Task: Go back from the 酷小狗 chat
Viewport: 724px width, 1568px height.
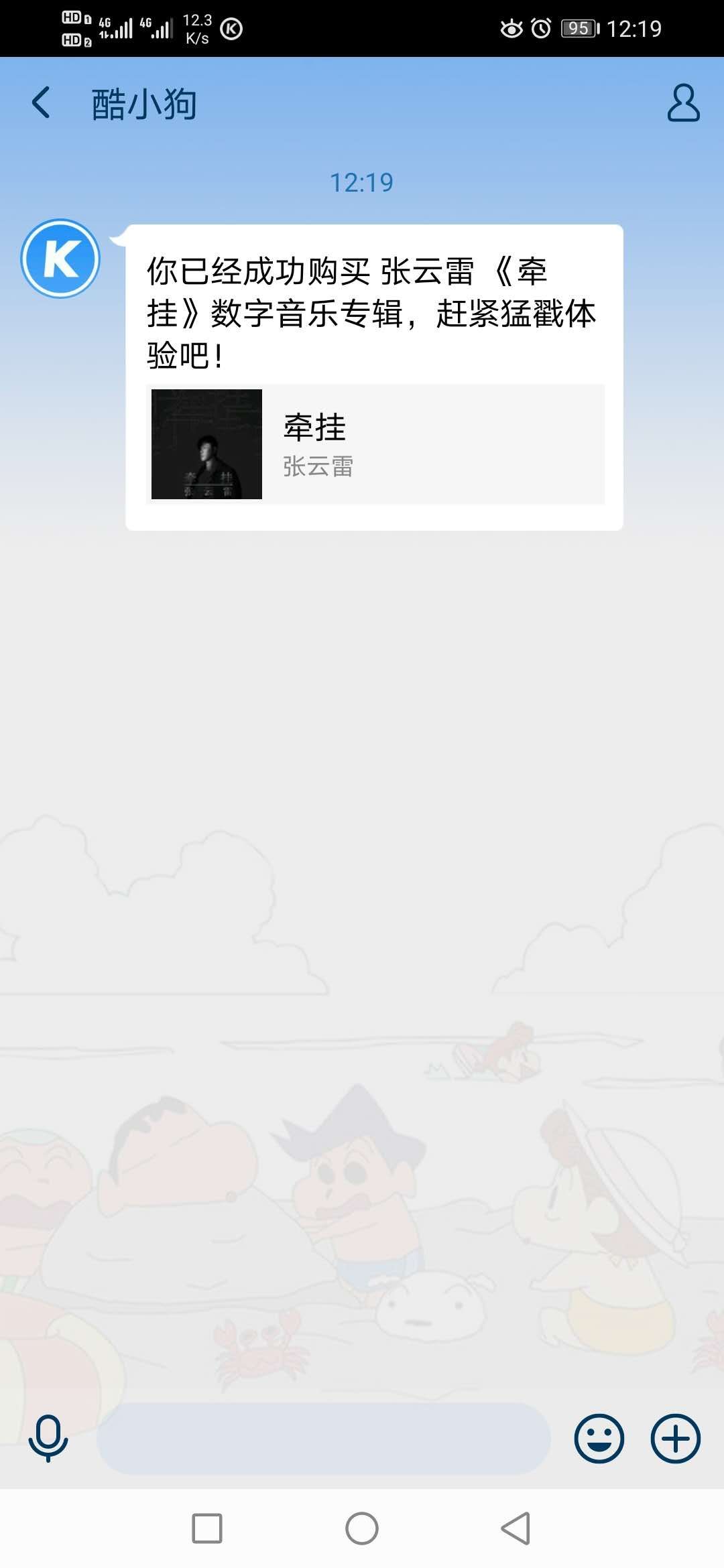Action: click(42, 104)
